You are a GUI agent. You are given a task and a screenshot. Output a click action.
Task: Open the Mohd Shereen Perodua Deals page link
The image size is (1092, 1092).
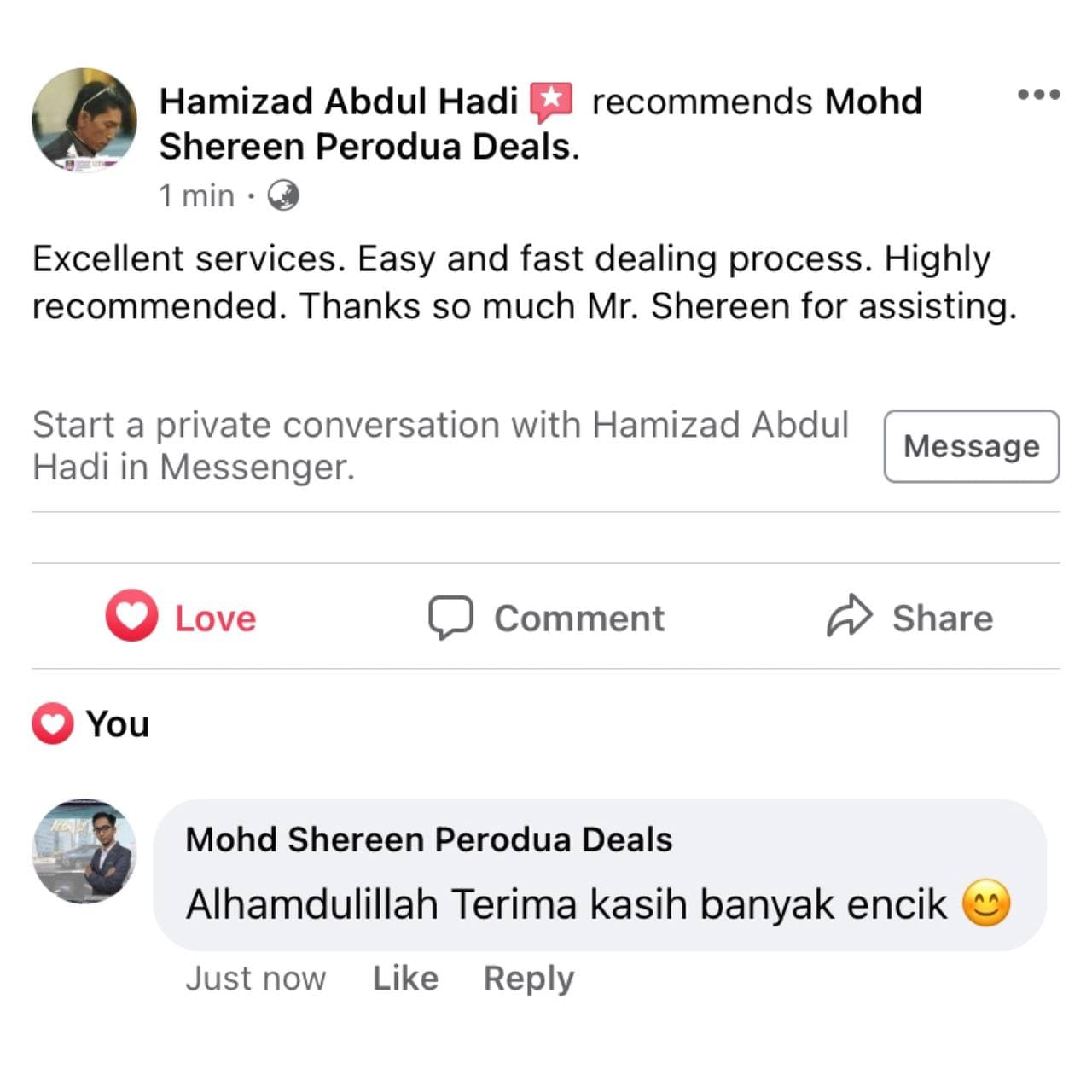[x=369, y=147]
